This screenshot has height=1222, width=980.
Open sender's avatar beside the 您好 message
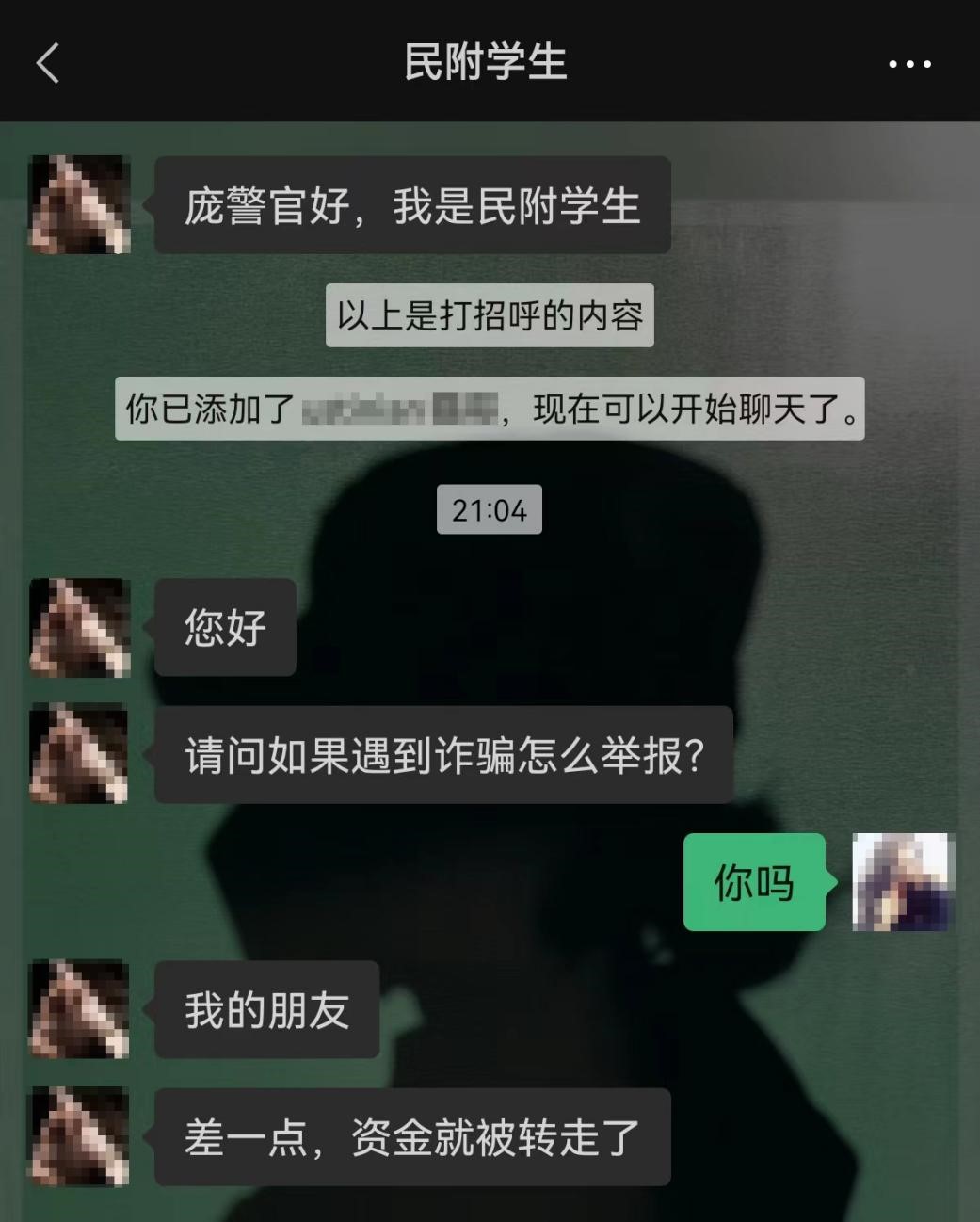click(x=80, y=628)
